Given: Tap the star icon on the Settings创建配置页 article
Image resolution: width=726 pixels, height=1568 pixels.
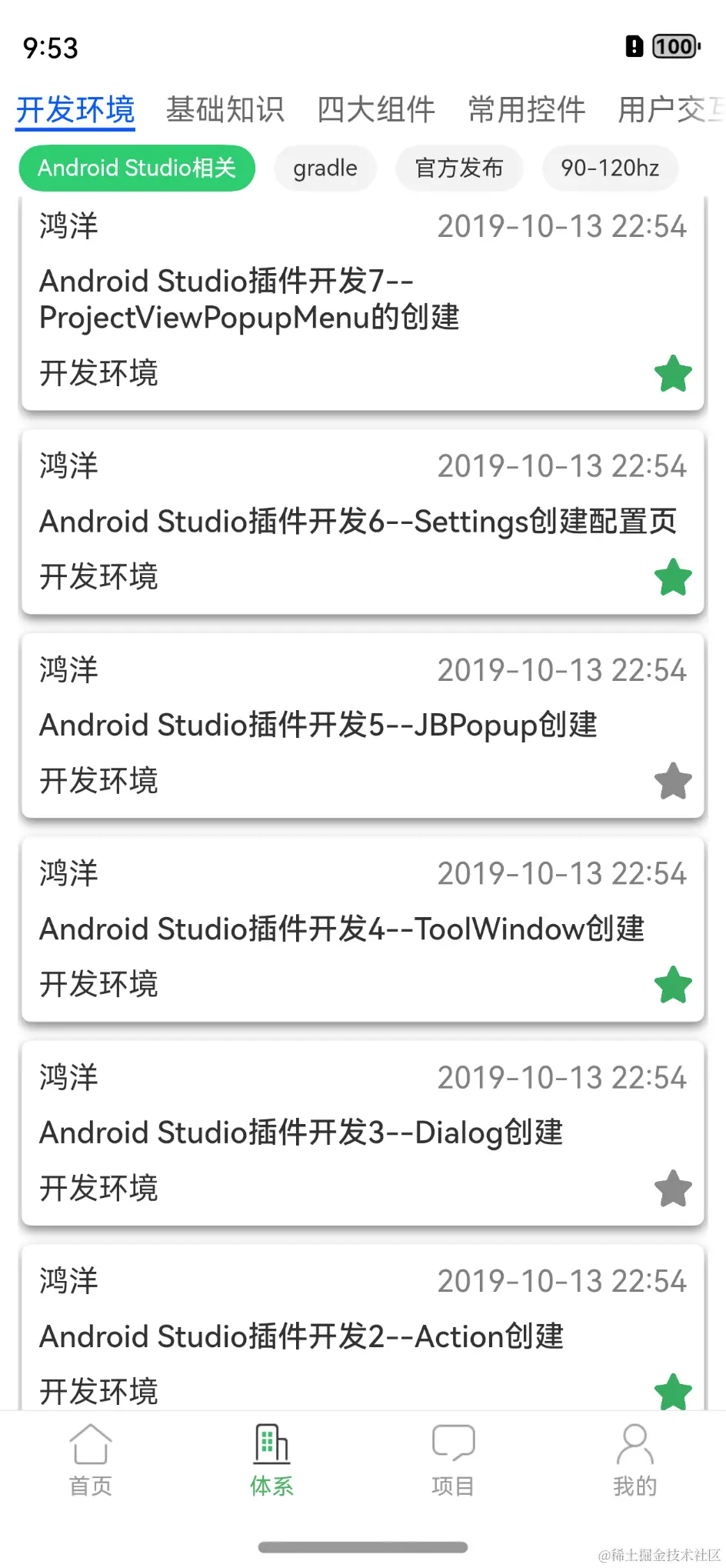Looking at the screenshot, I should pos(673,577).
